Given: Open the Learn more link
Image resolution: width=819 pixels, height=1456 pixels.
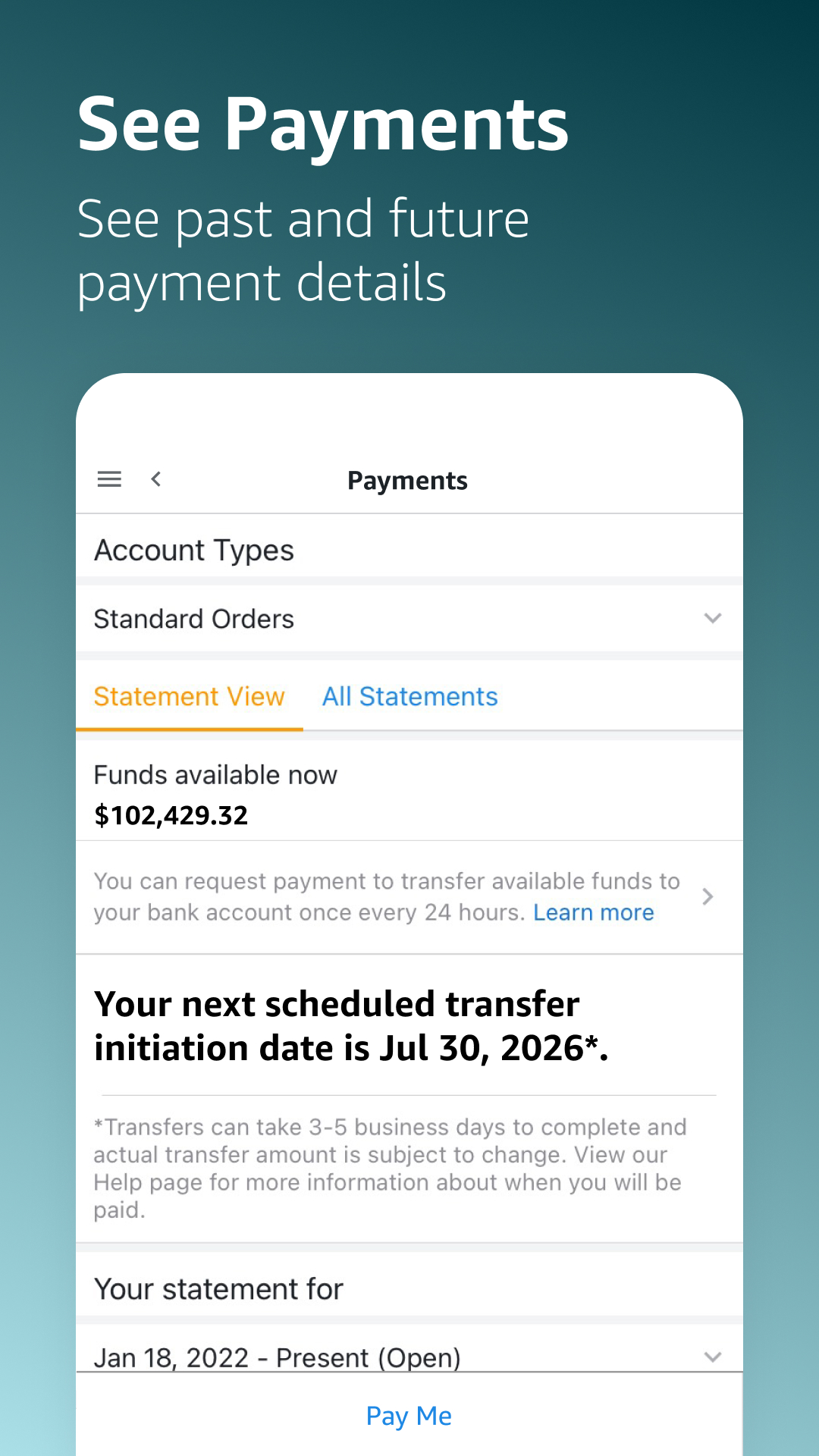Looking at the screenshot, I should tap(594, 912).
